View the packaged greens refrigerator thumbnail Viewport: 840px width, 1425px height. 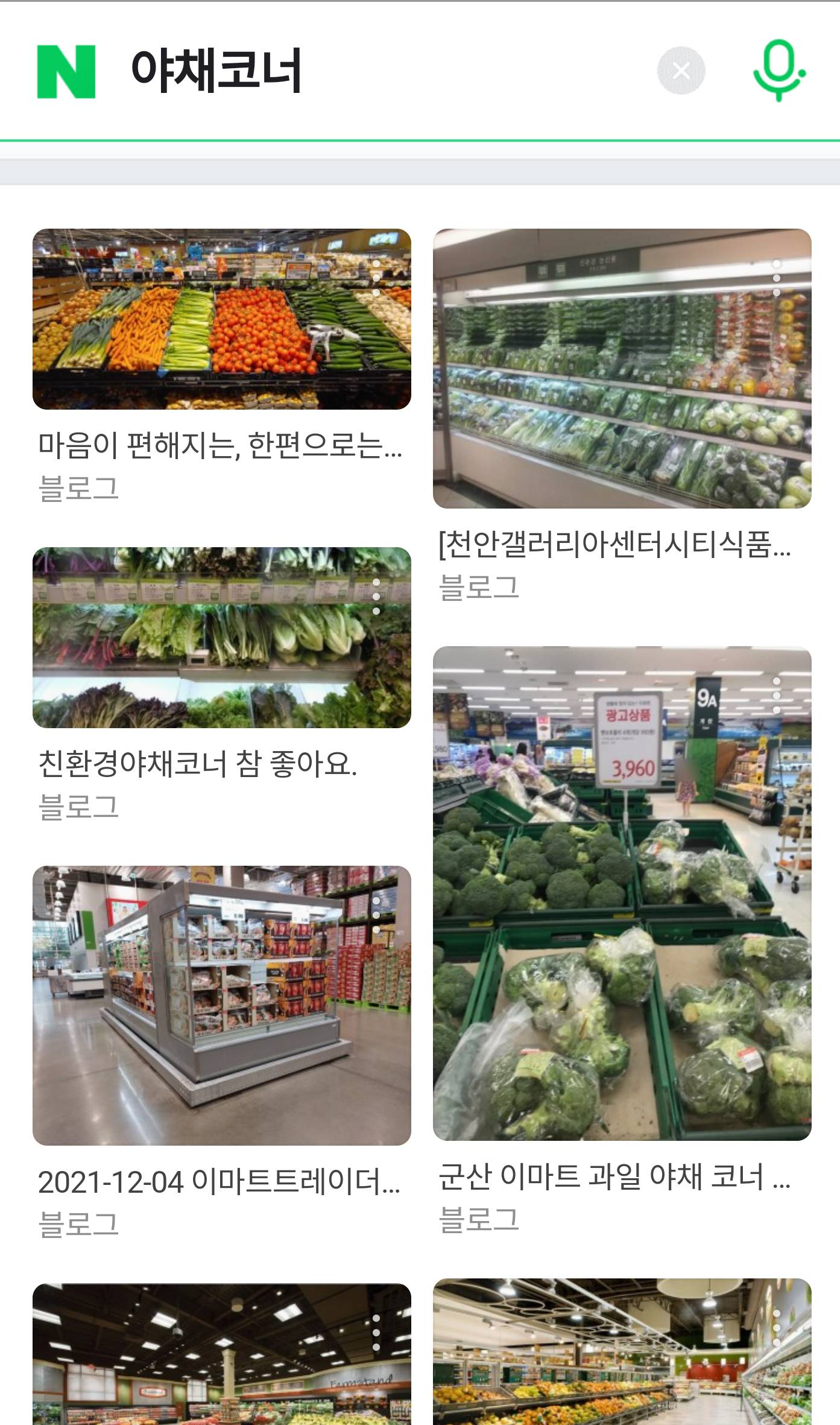(620, 368)
